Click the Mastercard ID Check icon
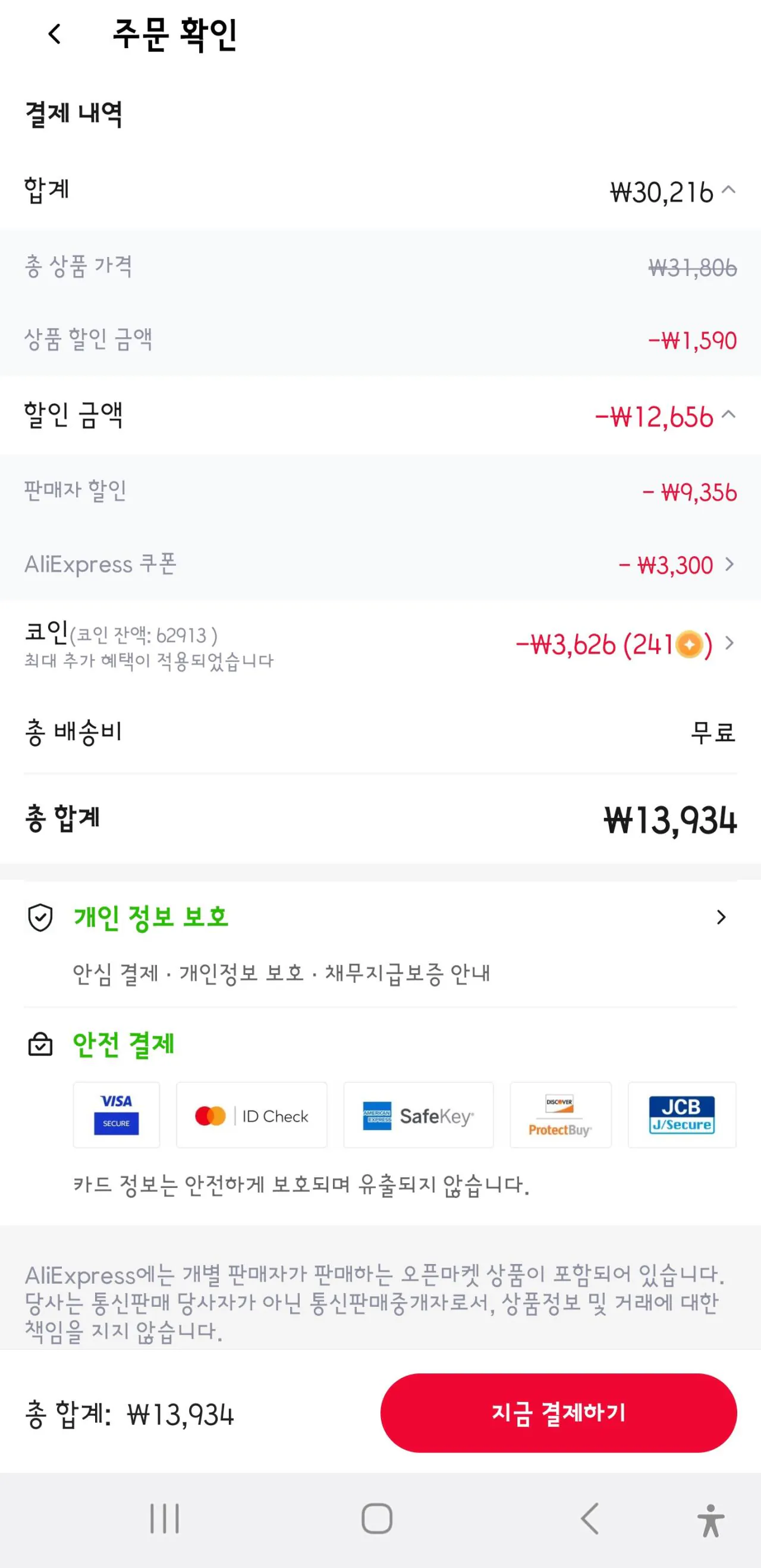The height and width of the screenshot is (1568, 761). tap(251, 1115)
